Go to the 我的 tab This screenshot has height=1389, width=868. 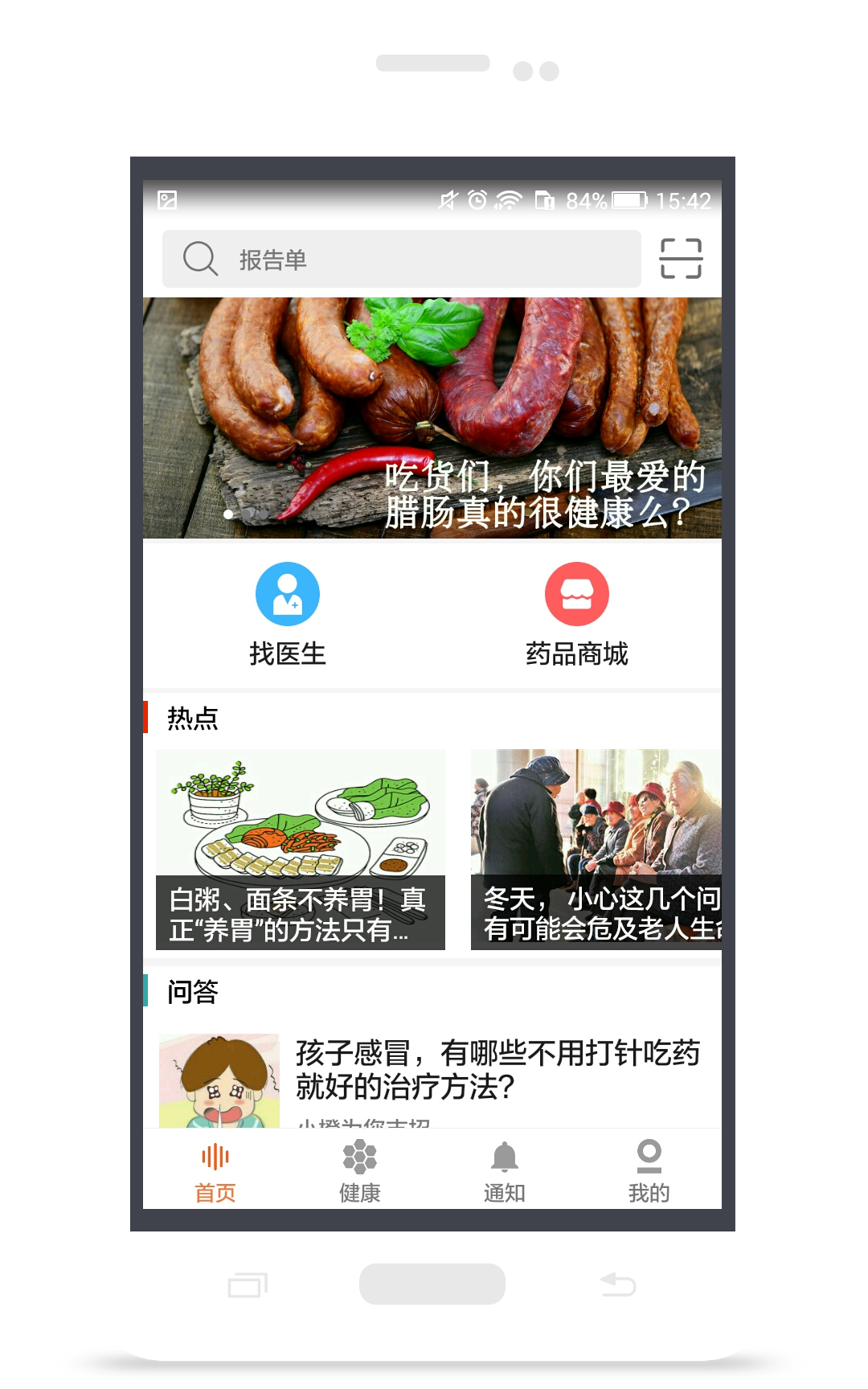point(649,1172)
